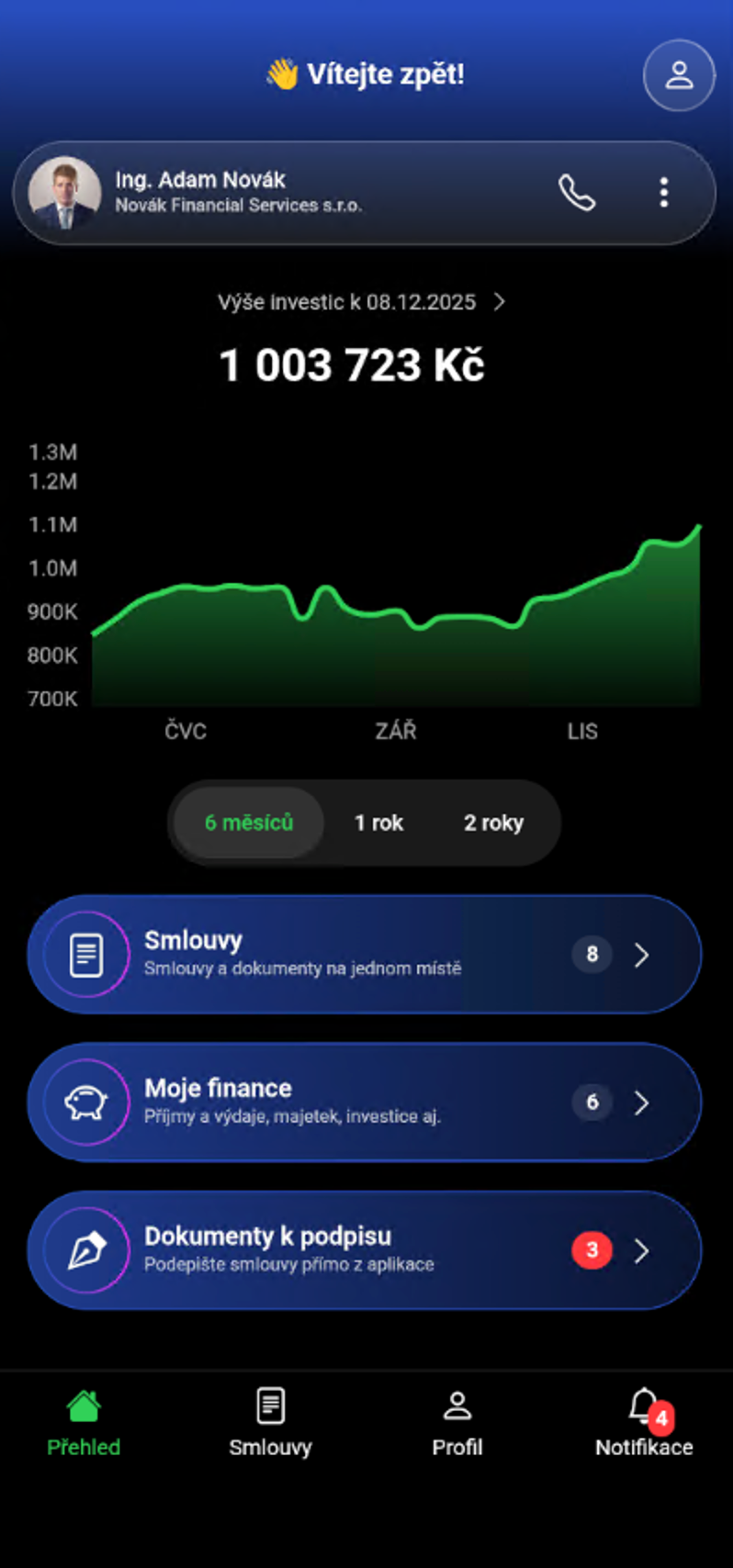
Task: Switch to the Profil tab
Action: 457,1423
